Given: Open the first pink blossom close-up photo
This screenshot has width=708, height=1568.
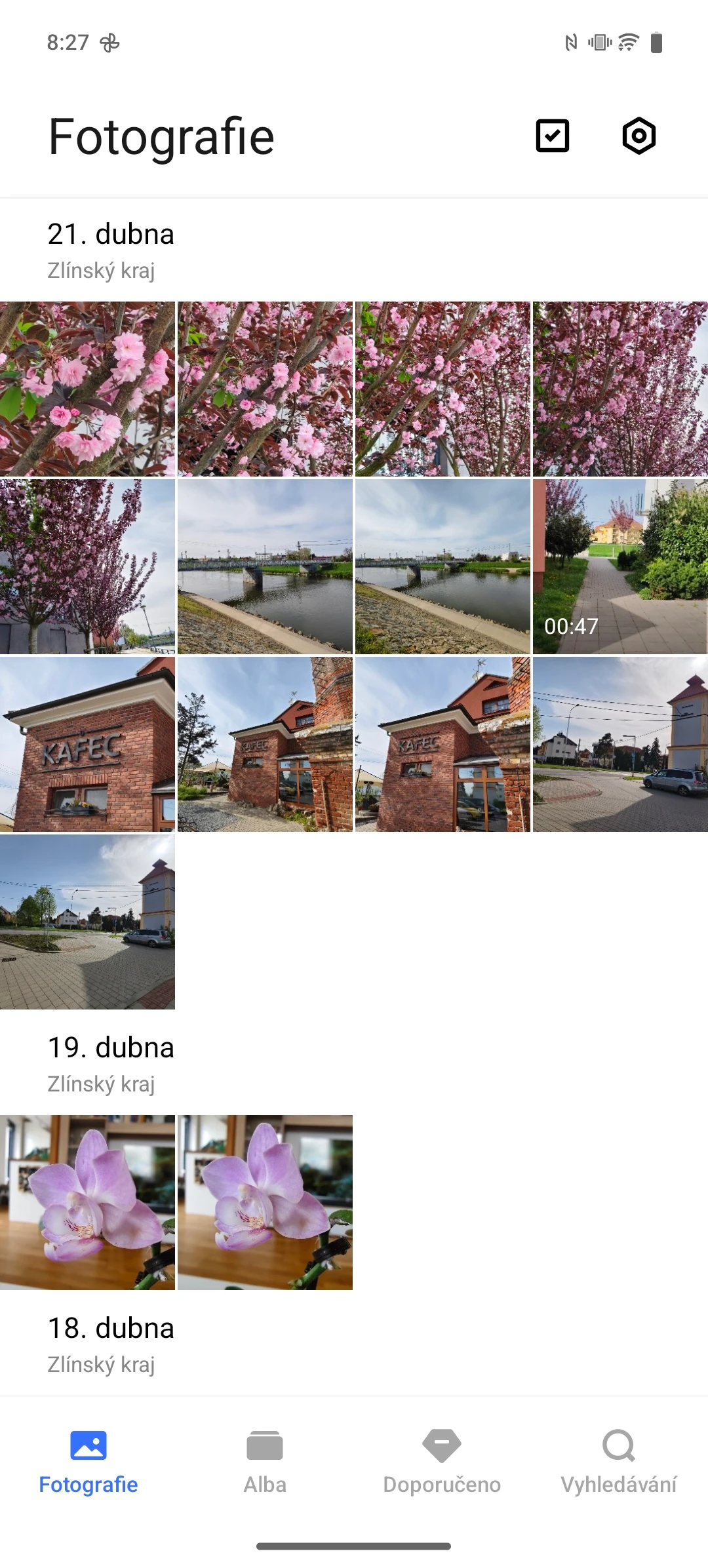Looking at the screenshot, I should point(87,389).
